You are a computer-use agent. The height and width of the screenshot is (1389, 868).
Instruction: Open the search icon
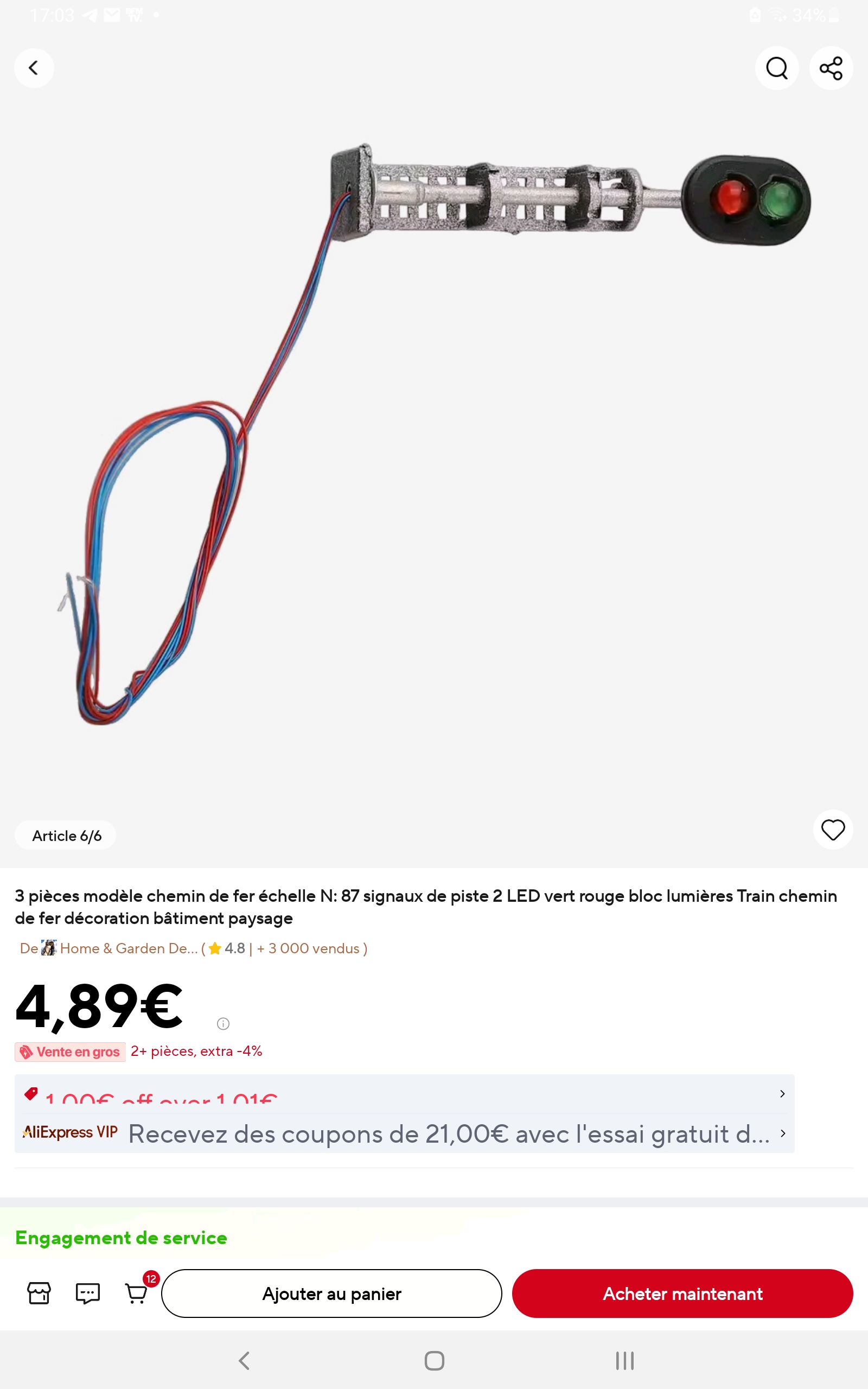777,68
